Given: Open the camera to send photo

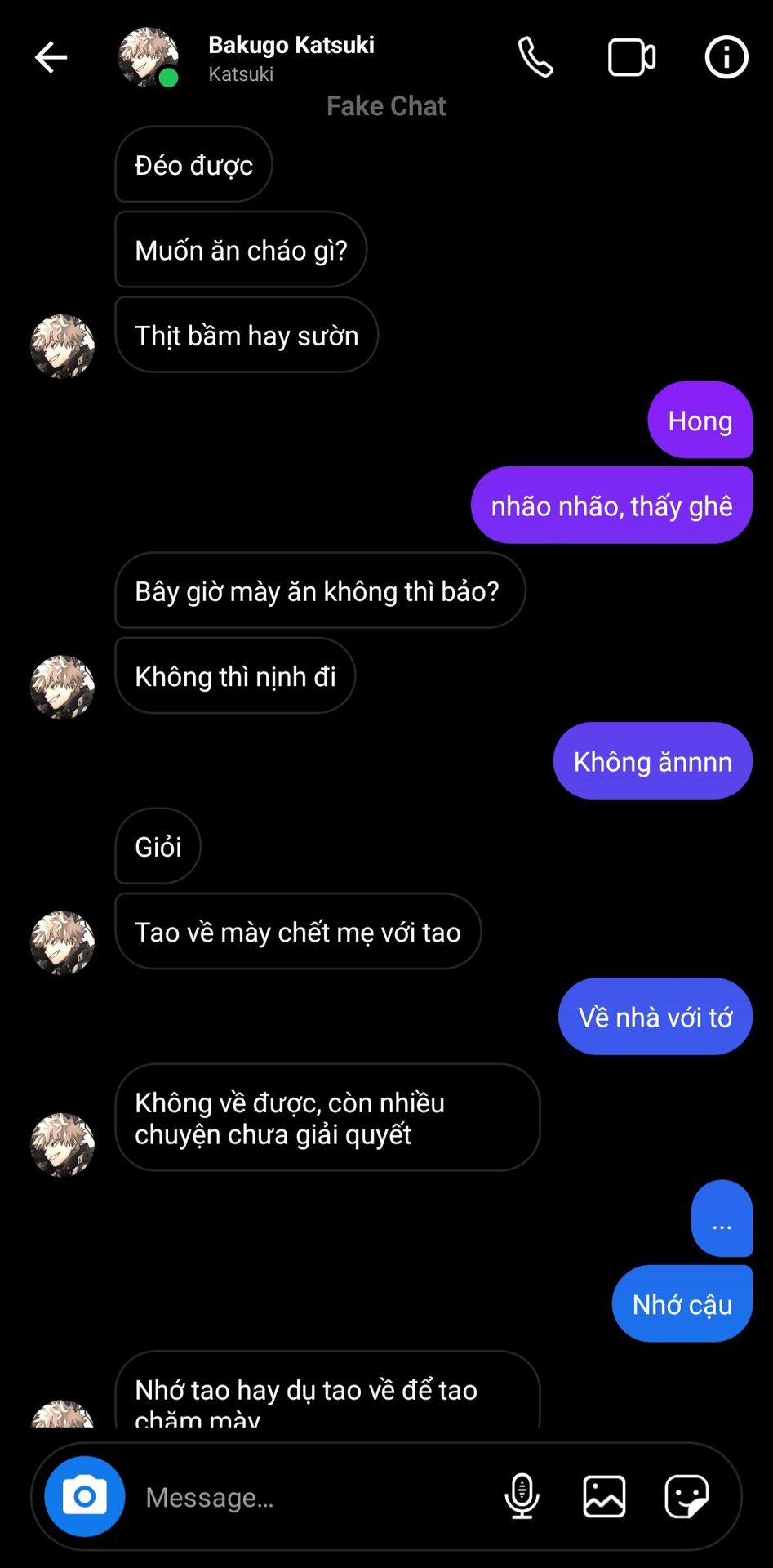Looking at the screenshot, I should click(x=85, y=1496).
